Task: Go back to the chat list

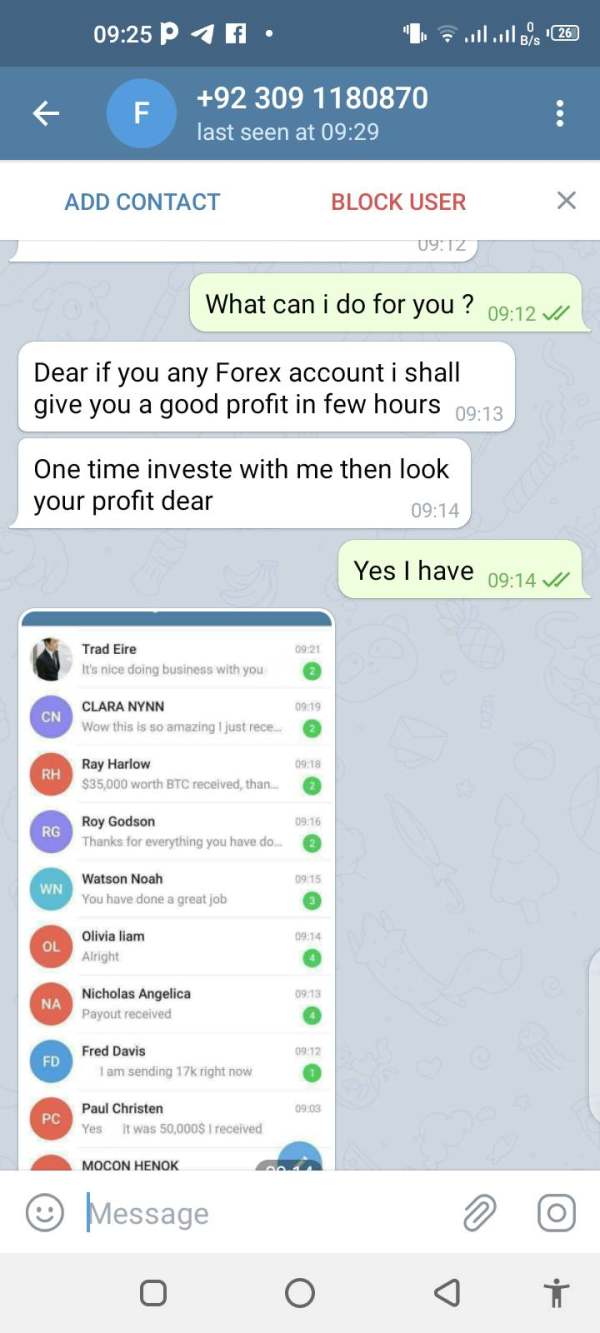Action: [x=46, y=114]
